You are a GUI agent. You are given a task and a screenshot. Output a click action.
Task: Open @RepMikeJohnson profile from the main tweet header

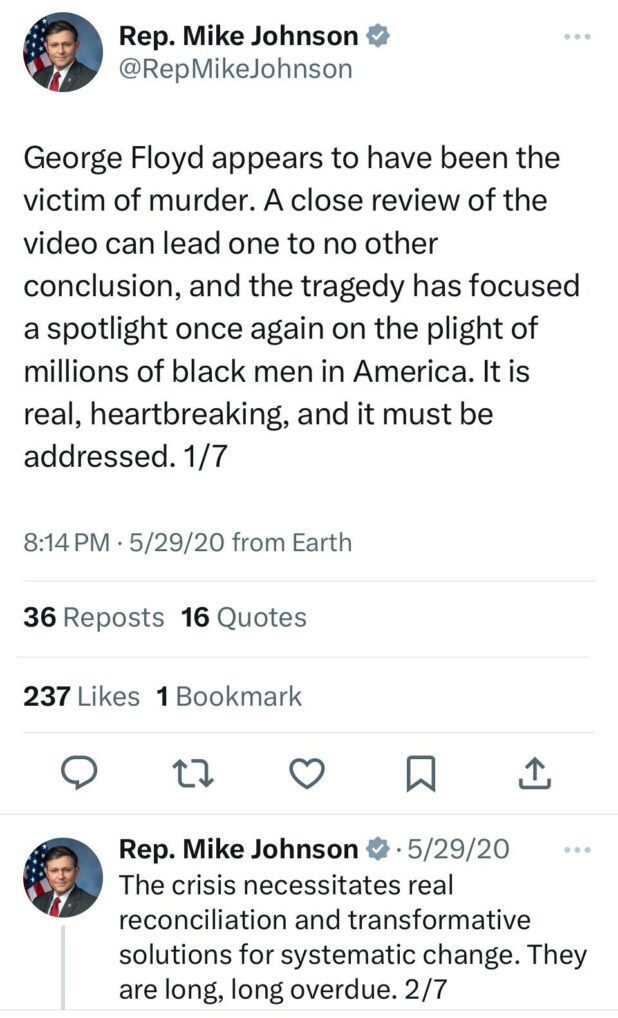click(x=236, y=68)
